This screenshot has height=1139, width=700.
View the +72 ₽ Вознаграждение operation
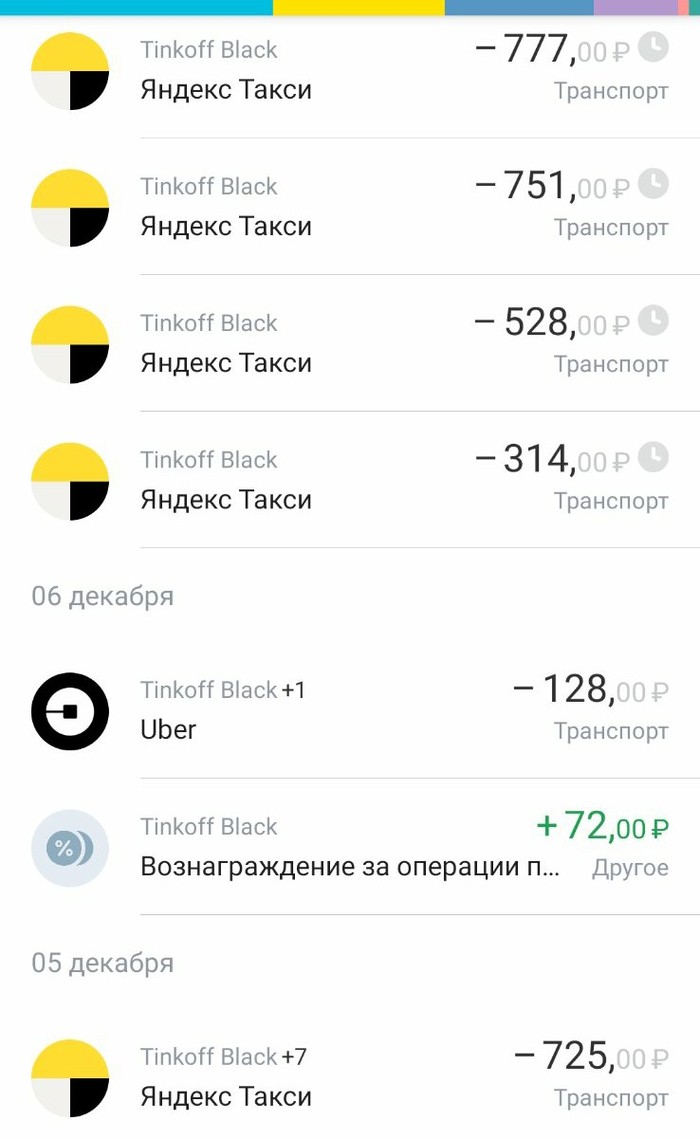click(x=350, y=847)
